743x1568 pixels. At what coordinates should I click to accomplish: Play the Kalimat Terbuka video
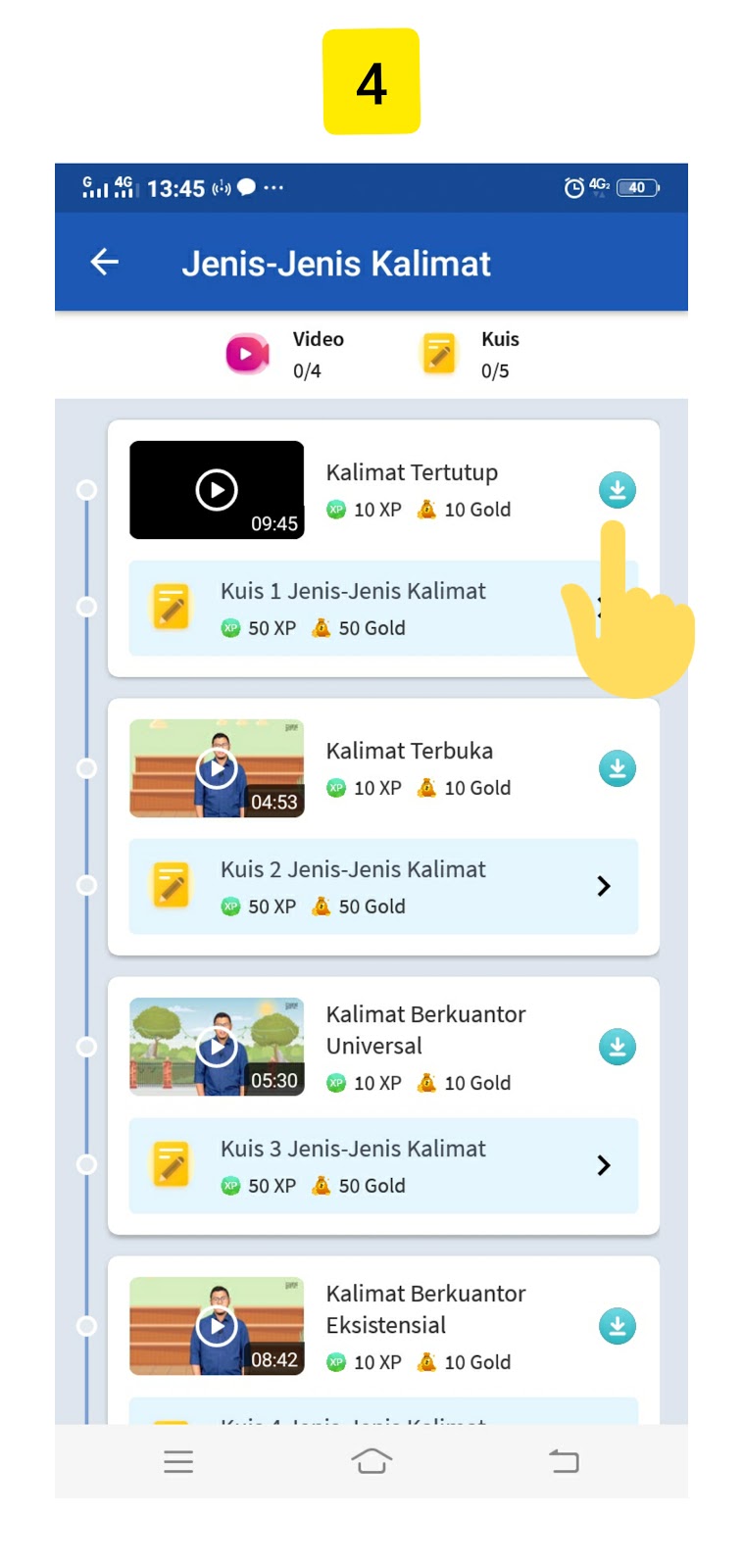pyautogui.click(x=217, y=768)
